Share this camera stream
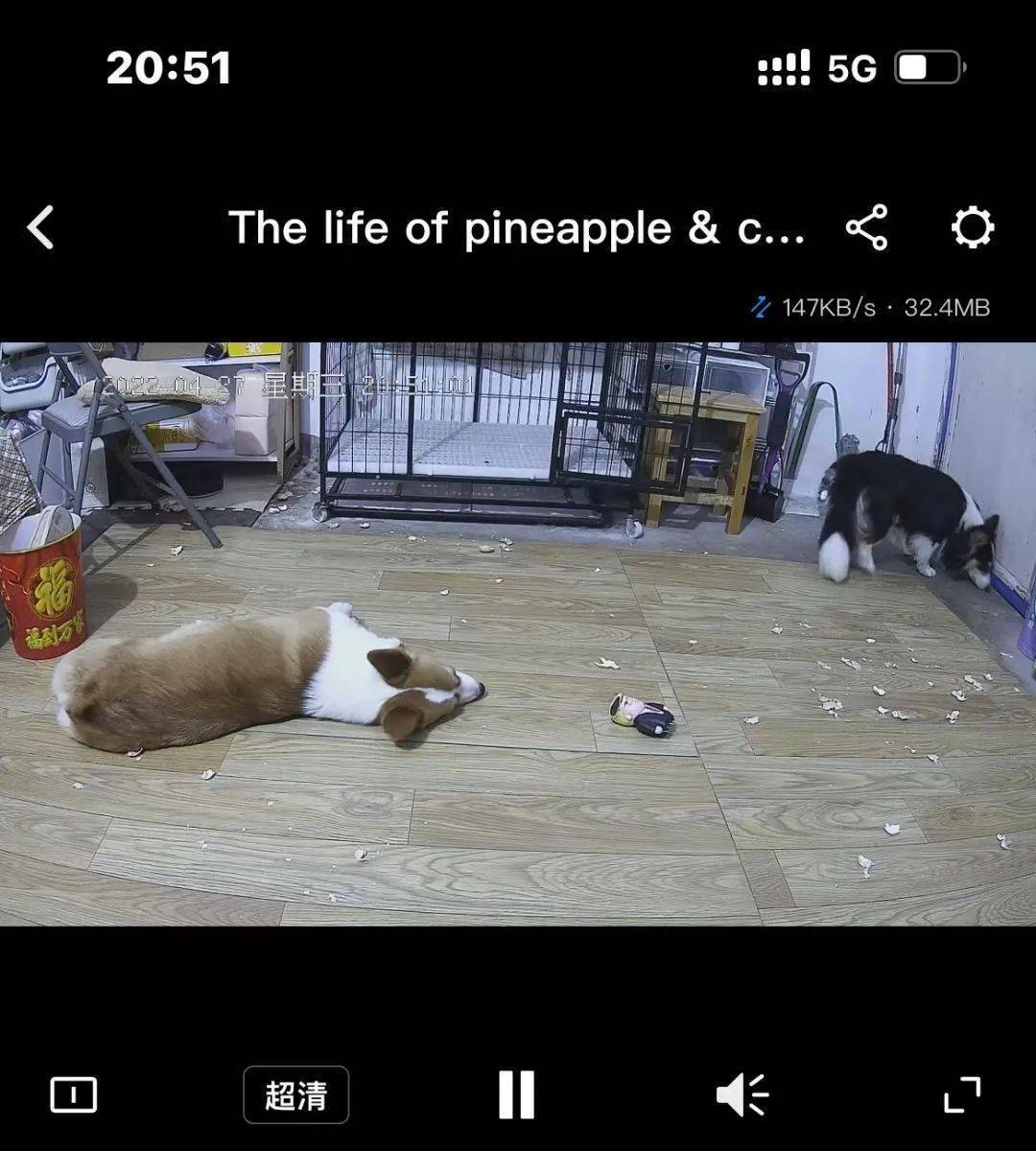The width and height of the screenshot is (1036, 1151). (866, 228)
